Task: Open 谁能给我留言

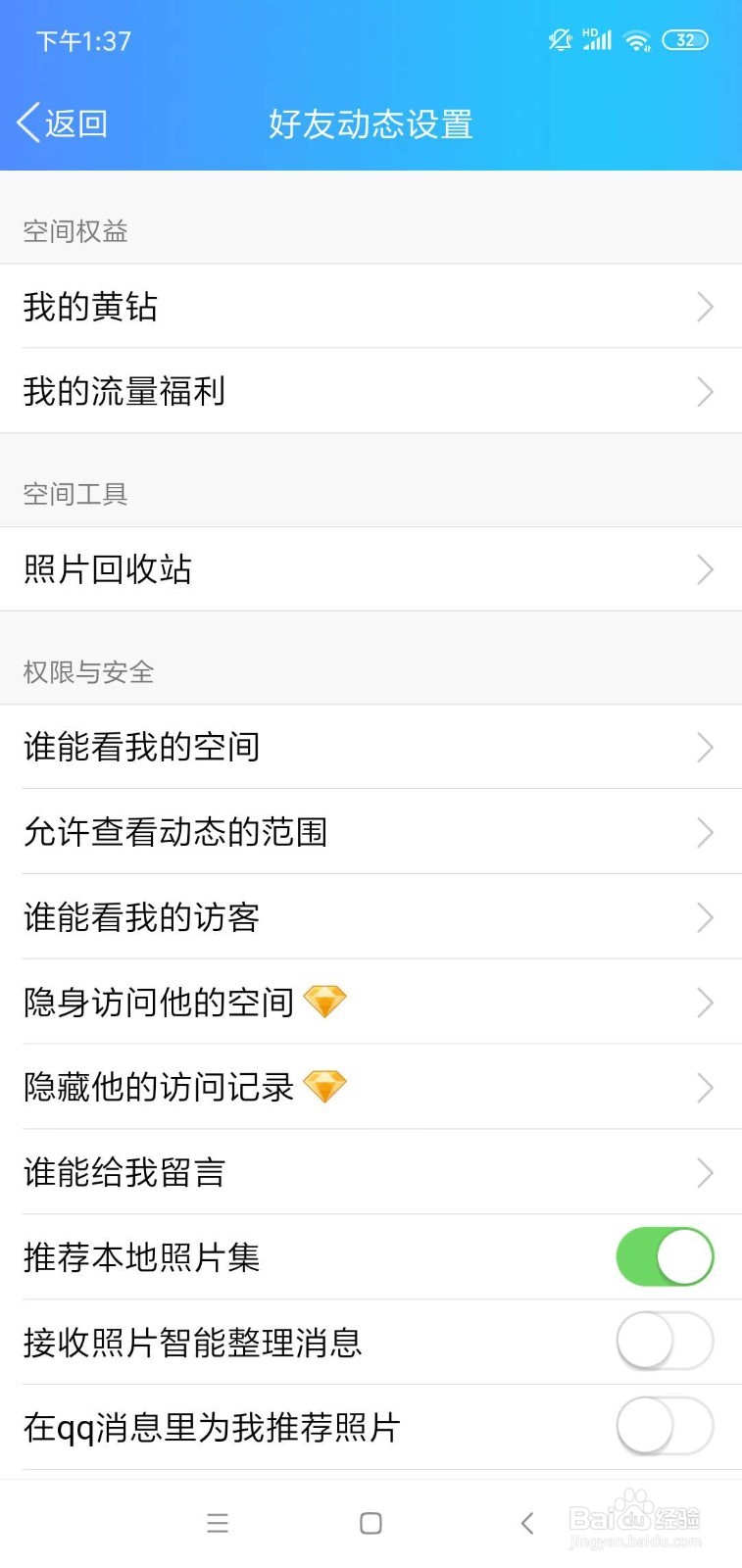Action: point(371,1173)
